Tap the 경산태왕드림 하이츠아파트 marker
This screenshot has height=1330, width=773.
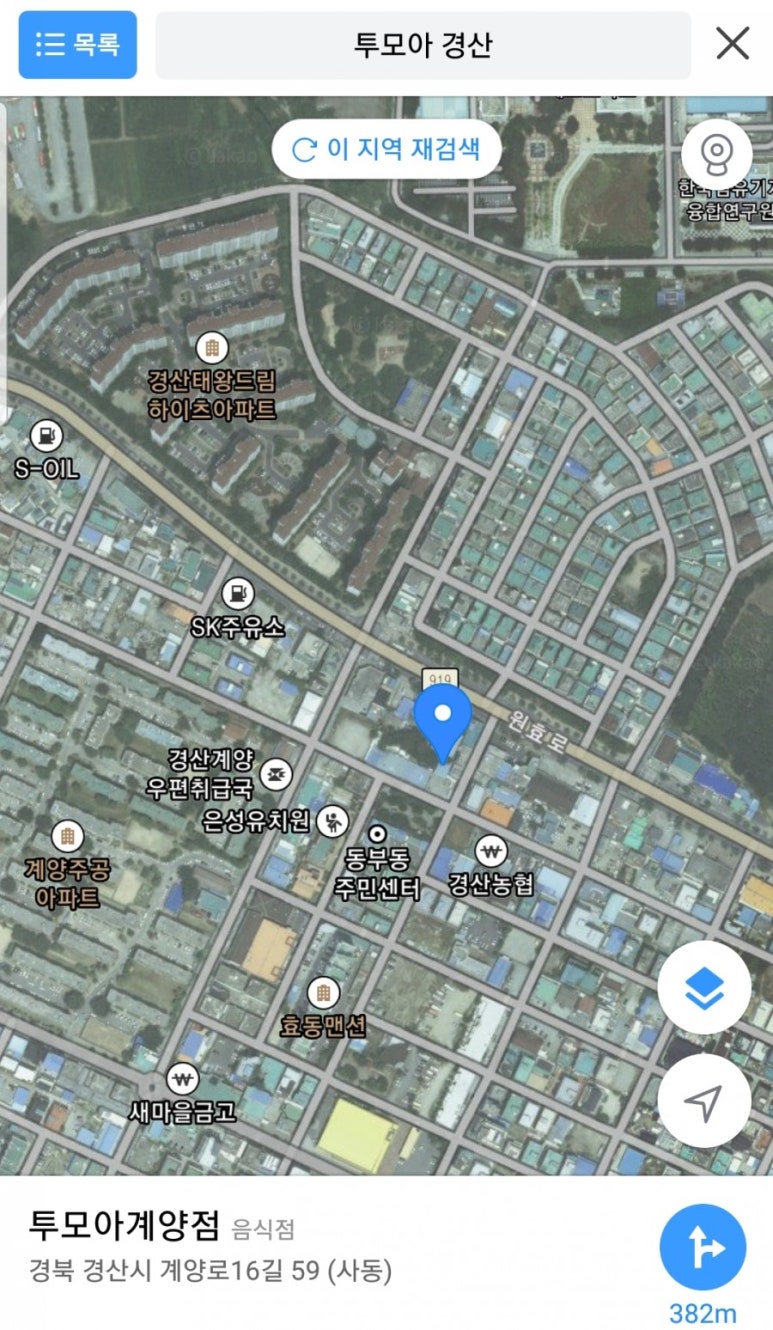point(211,348)
